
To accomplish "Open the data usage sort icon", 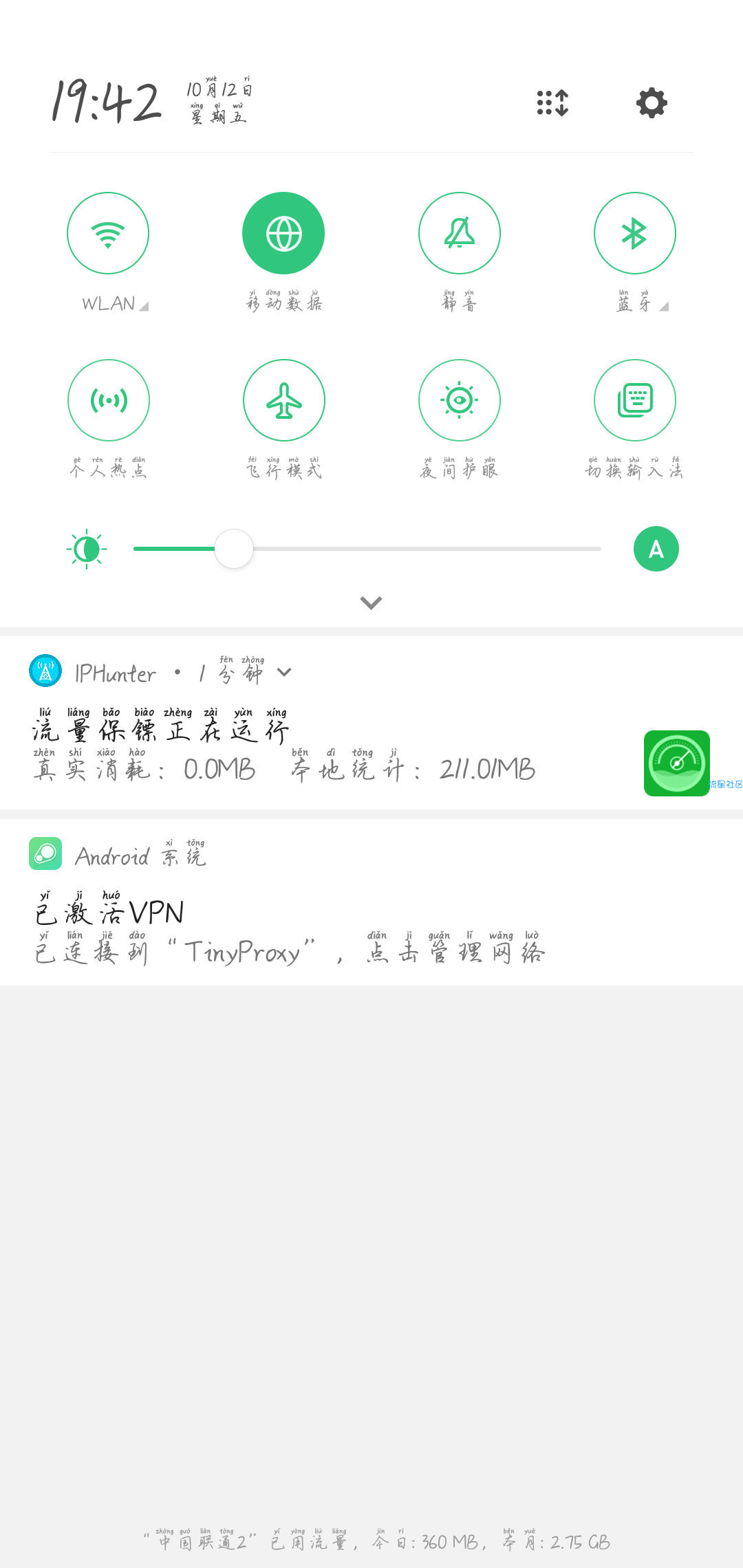I will 553,103.
